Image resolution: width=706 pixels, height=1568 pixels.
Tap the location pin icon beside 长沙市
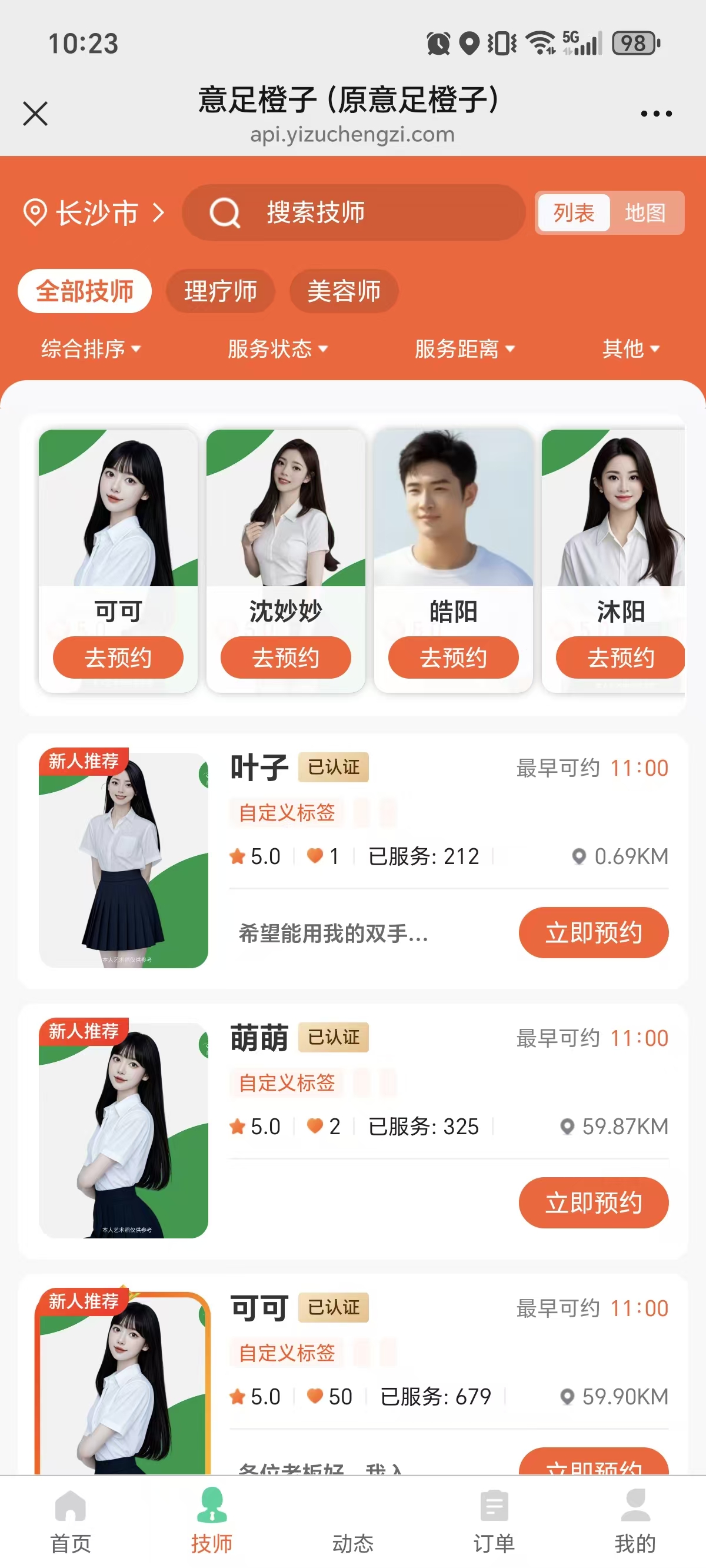[x=35, y=212]
